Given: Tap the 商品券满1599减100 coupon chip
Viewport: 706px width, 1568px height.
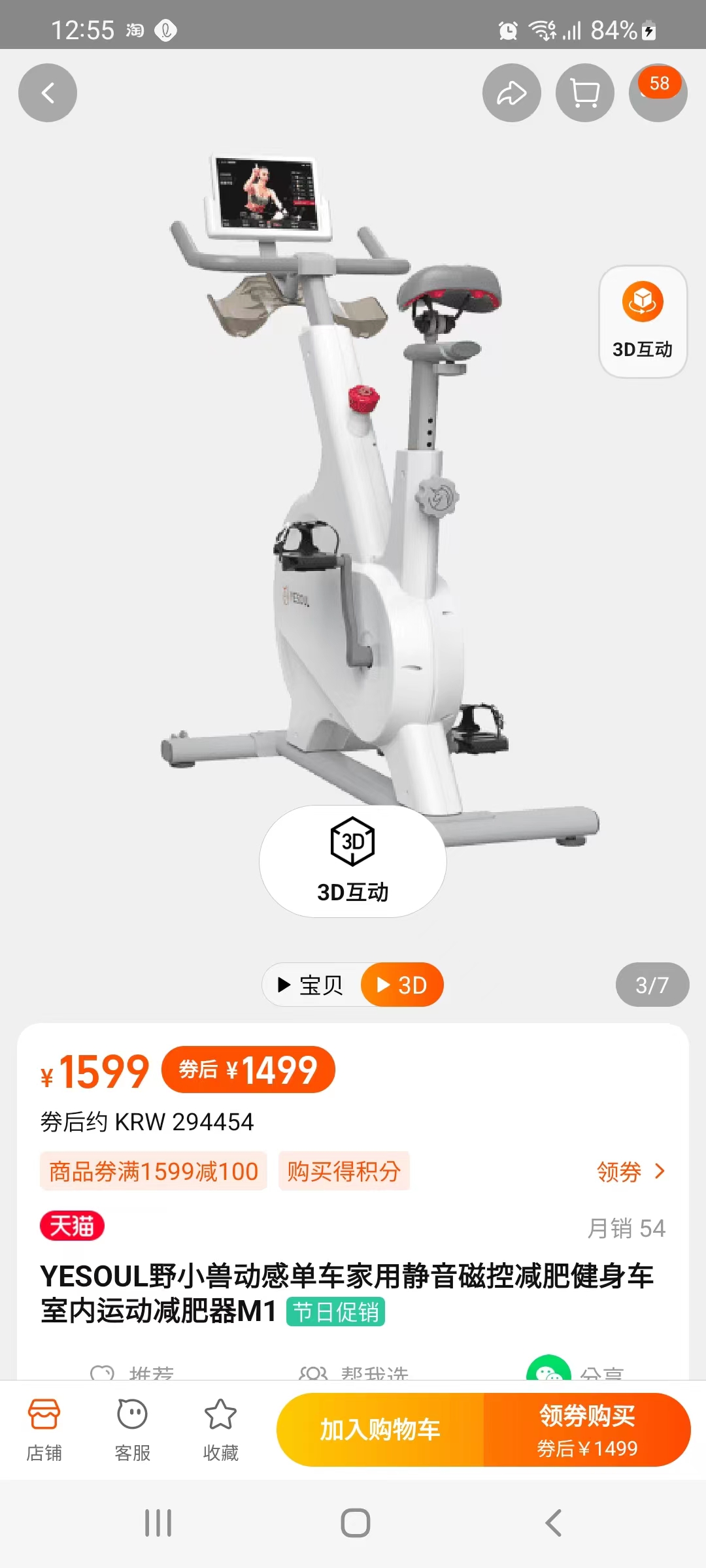Looking at the screenshot, I should [x=154, y=1171].
